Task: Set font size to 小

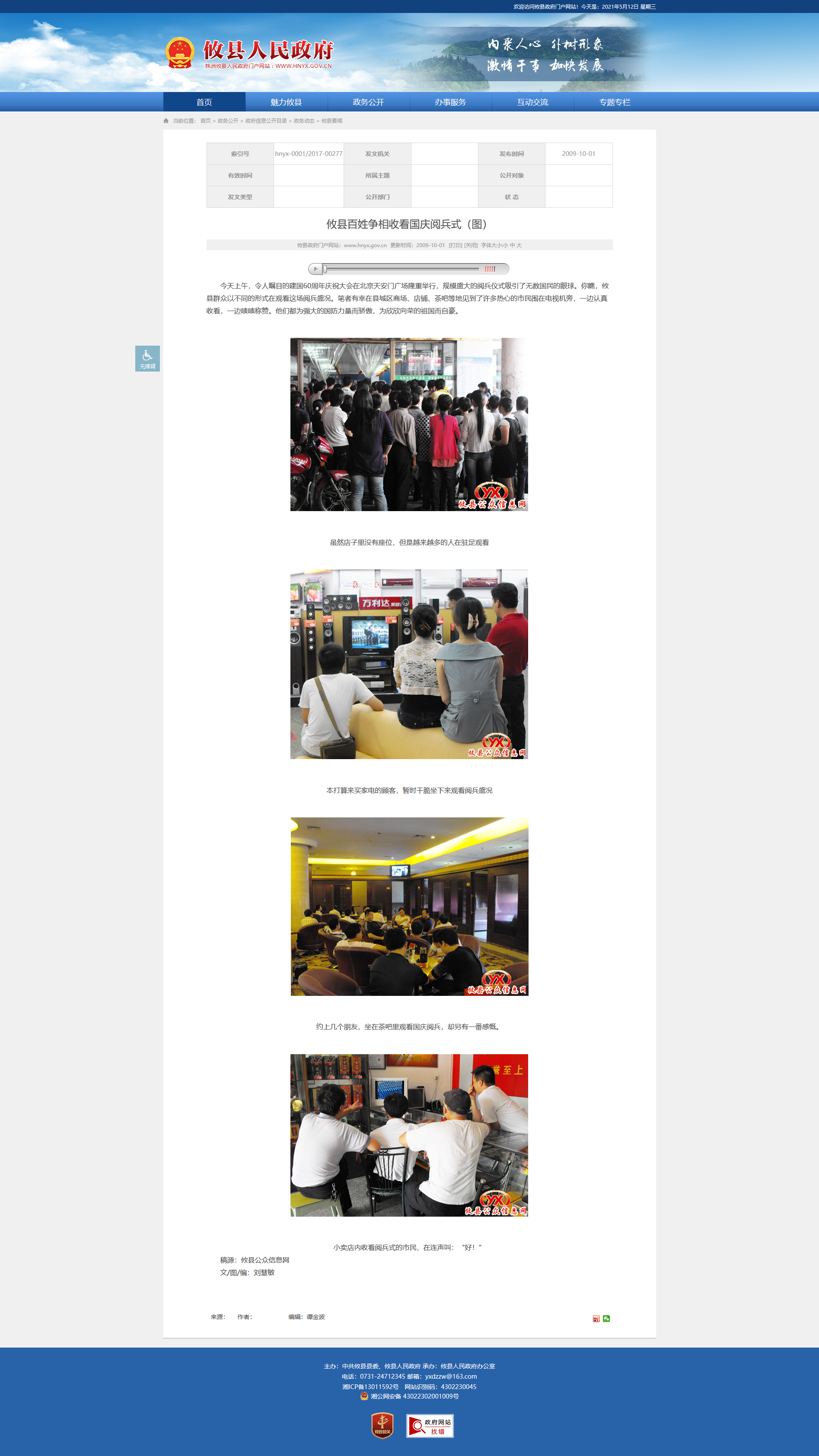Action: [505, 245]
